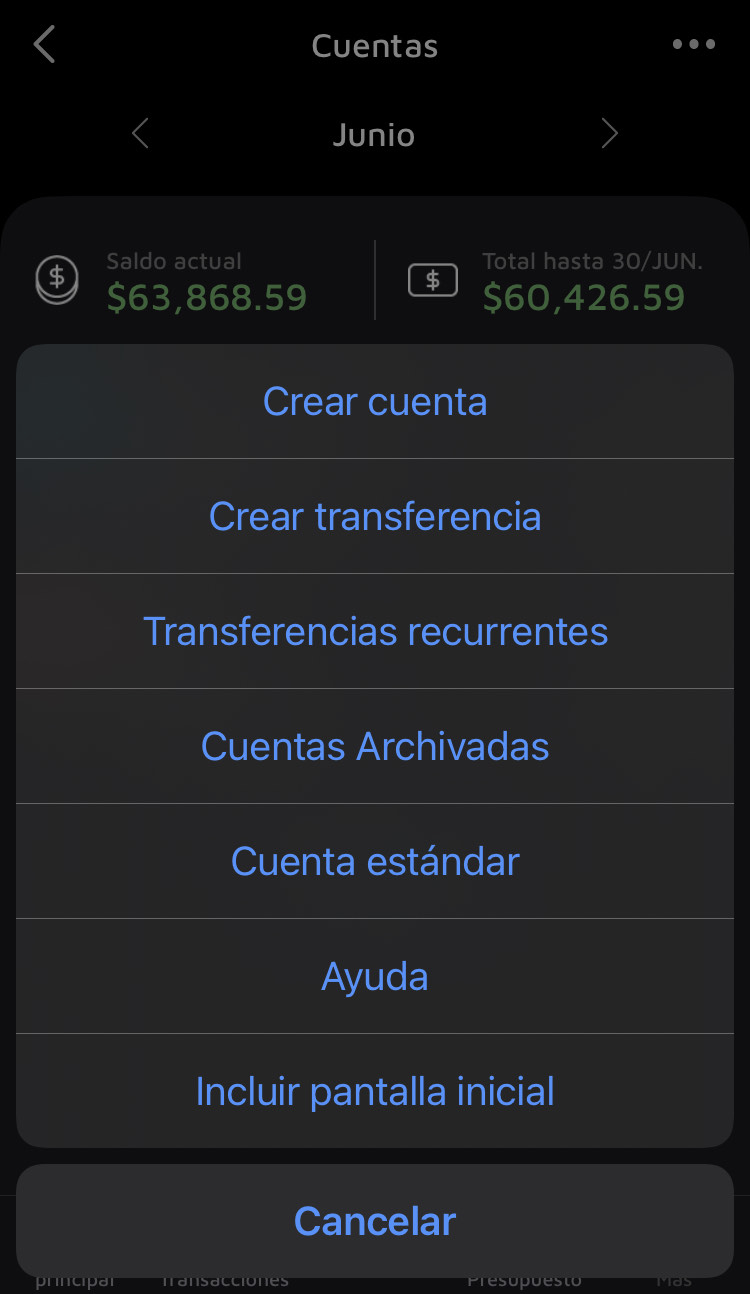The height and width of the screenshot is (1294, 750).
Task: View Cuentas Archivadas
Action: point(375,747)
